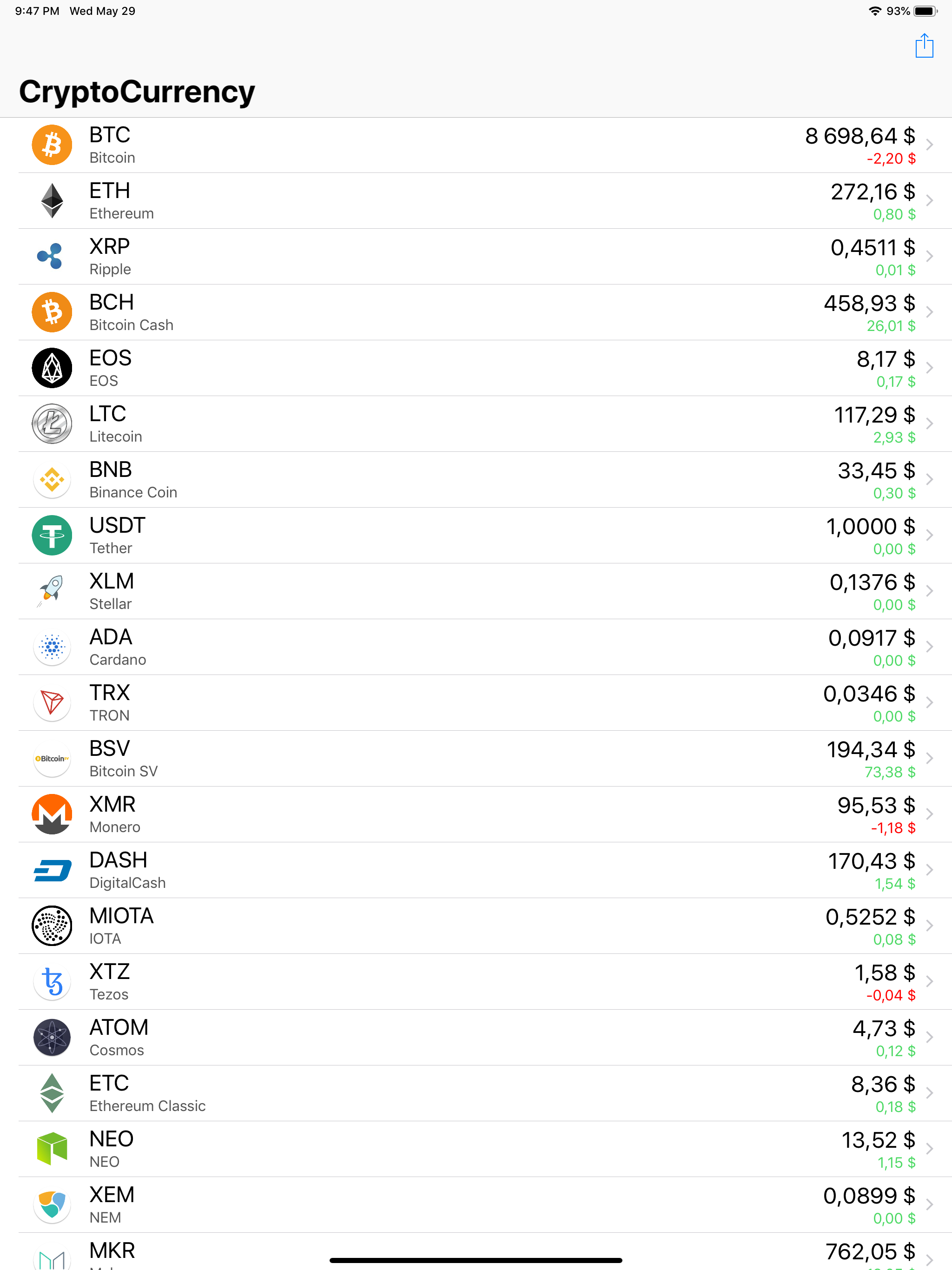Tap the Cosmos ATOM row

(459, 1036)
